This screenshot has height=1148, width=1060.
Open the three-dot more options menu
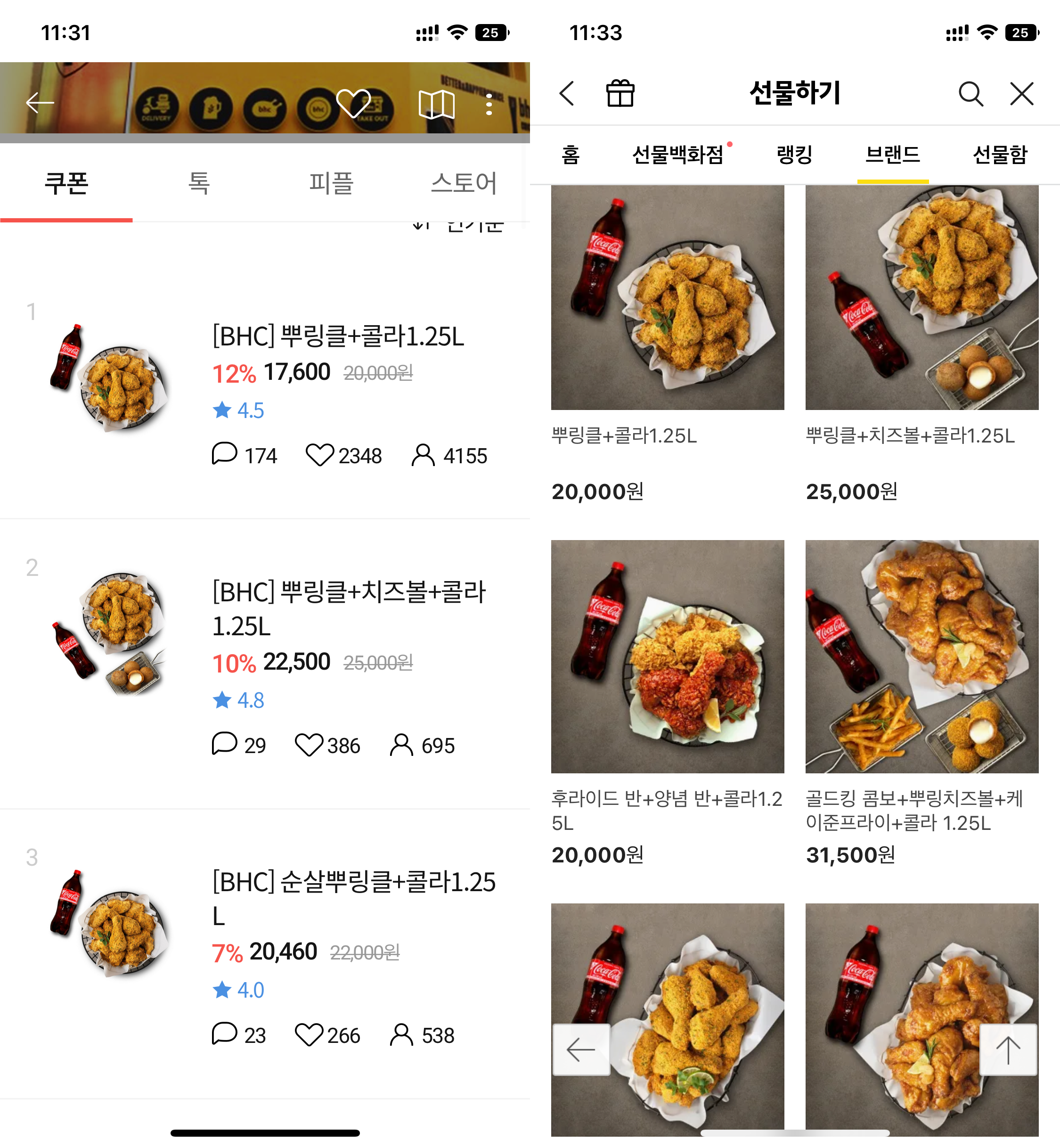click(489, 104)
